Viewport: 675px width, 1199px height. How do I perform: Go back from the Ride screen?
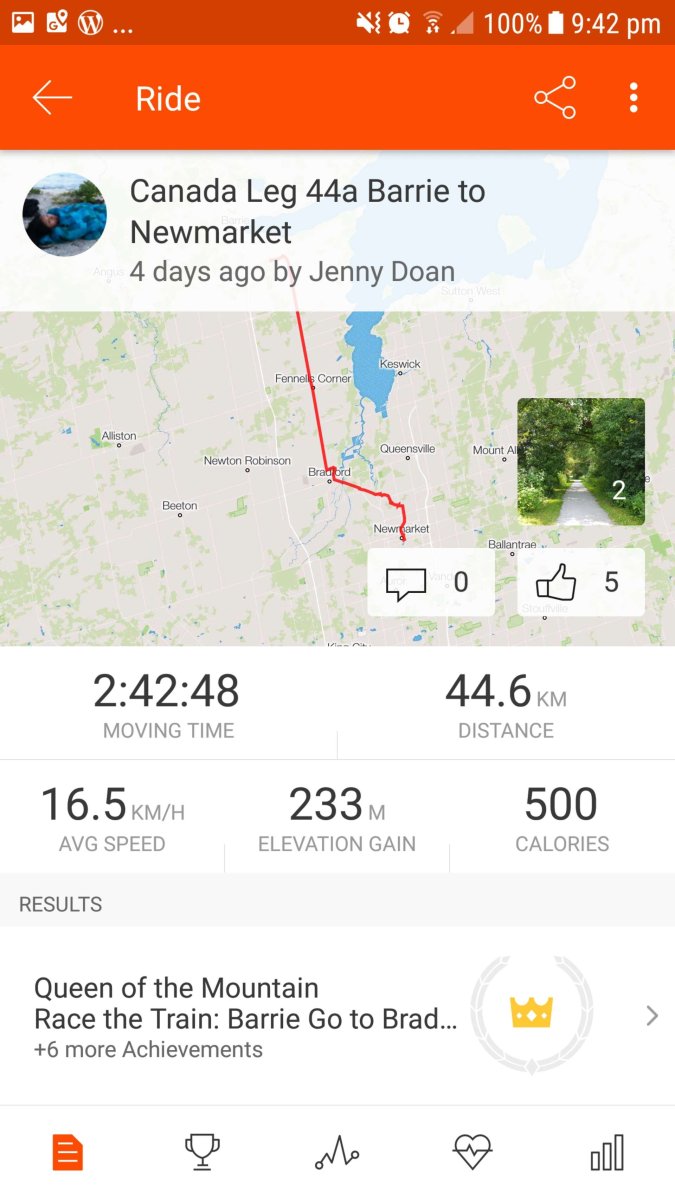pos(52,98)
